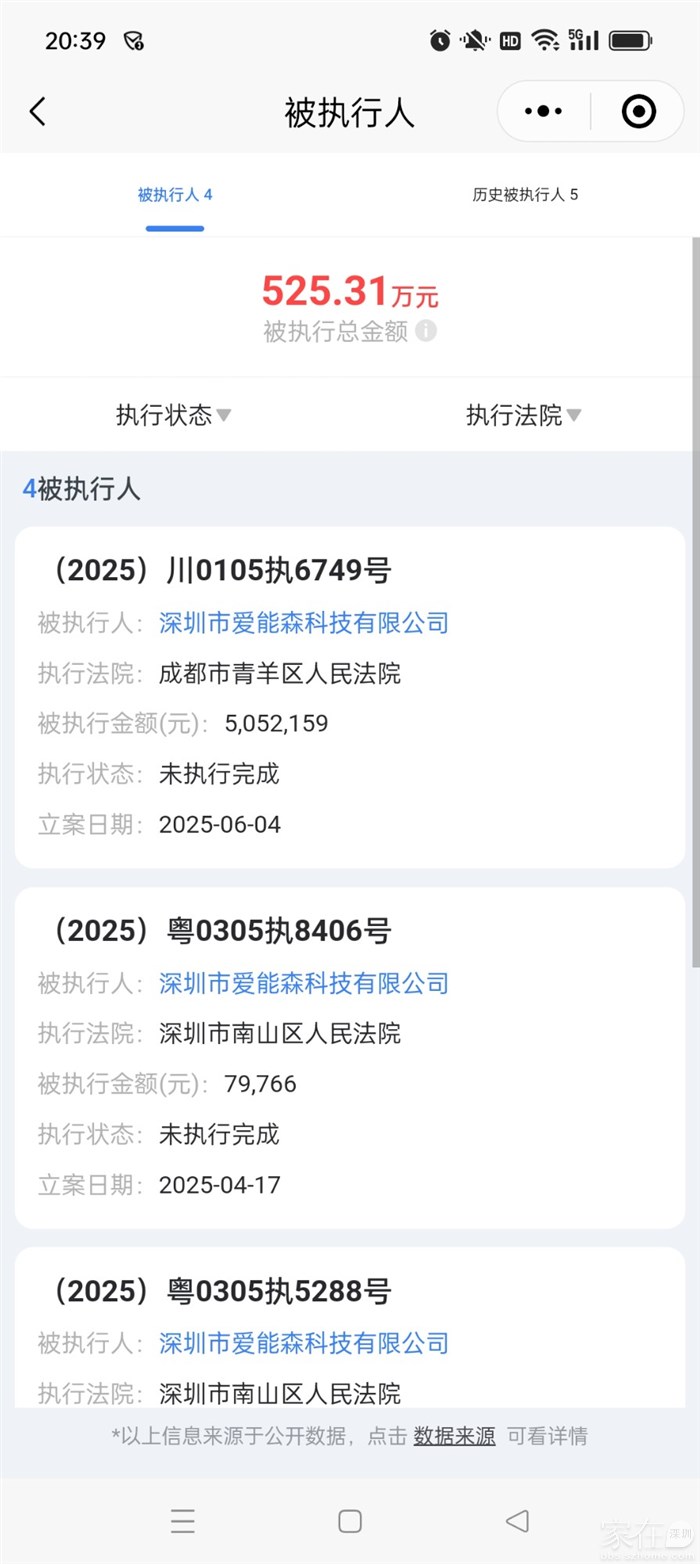Expand the 执行状态 filter dropdown
Image resolution: width=700 pixels, height=1564 pixels.
[174, 415]
